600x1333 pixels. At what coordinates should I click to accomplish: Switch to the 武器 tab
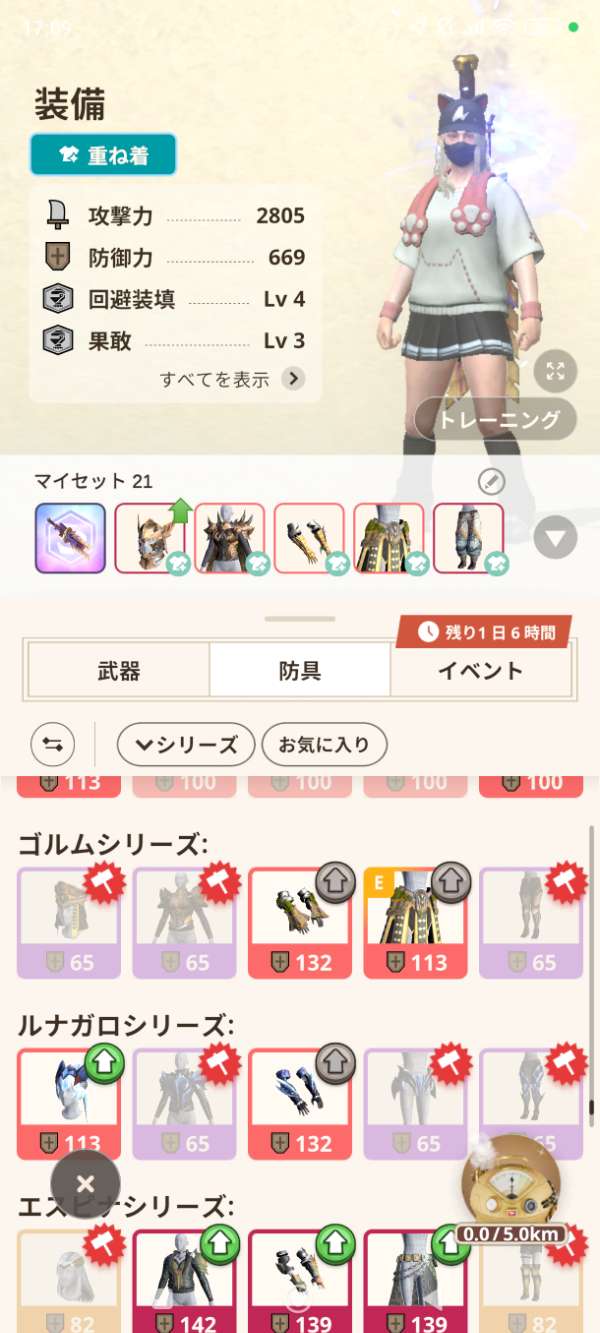(x=118, y=670)
